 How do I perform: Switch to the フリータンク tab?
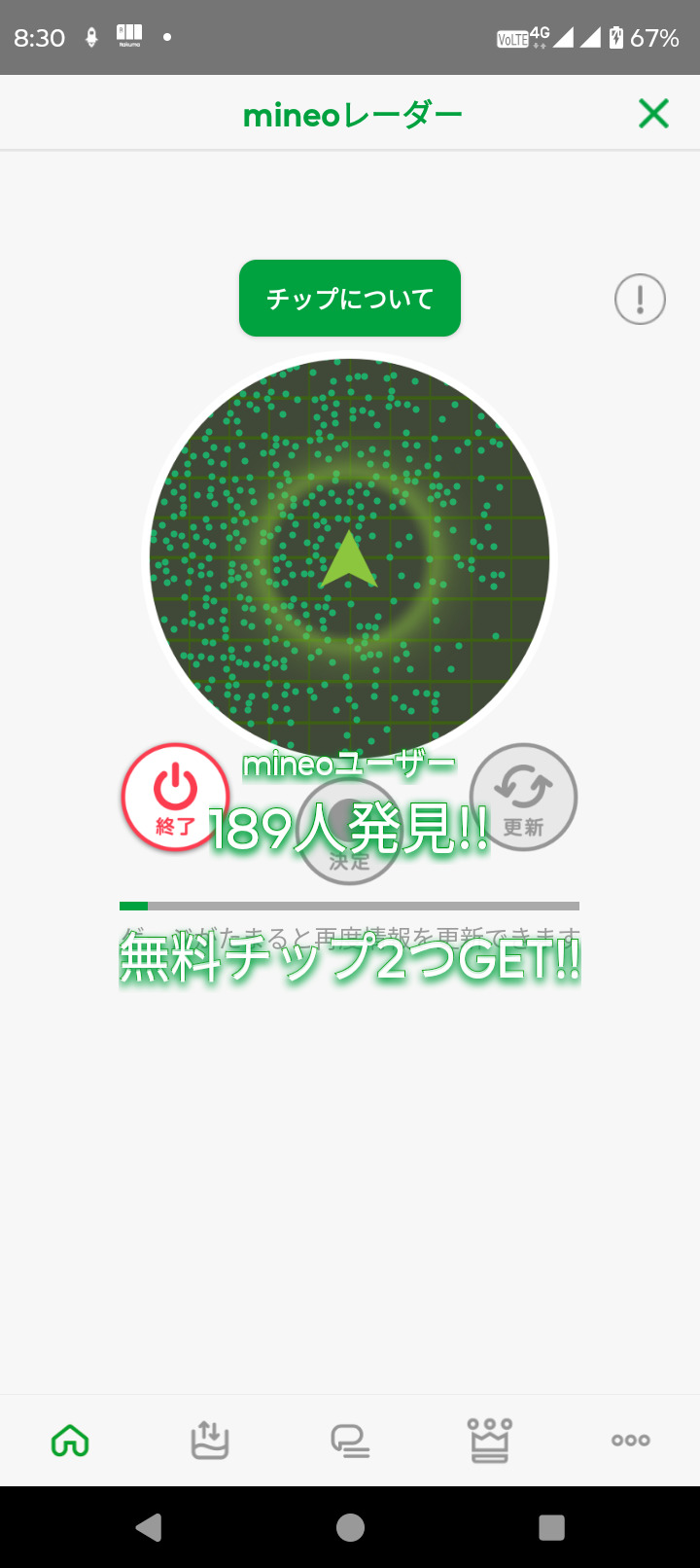tap(210, 1442)
